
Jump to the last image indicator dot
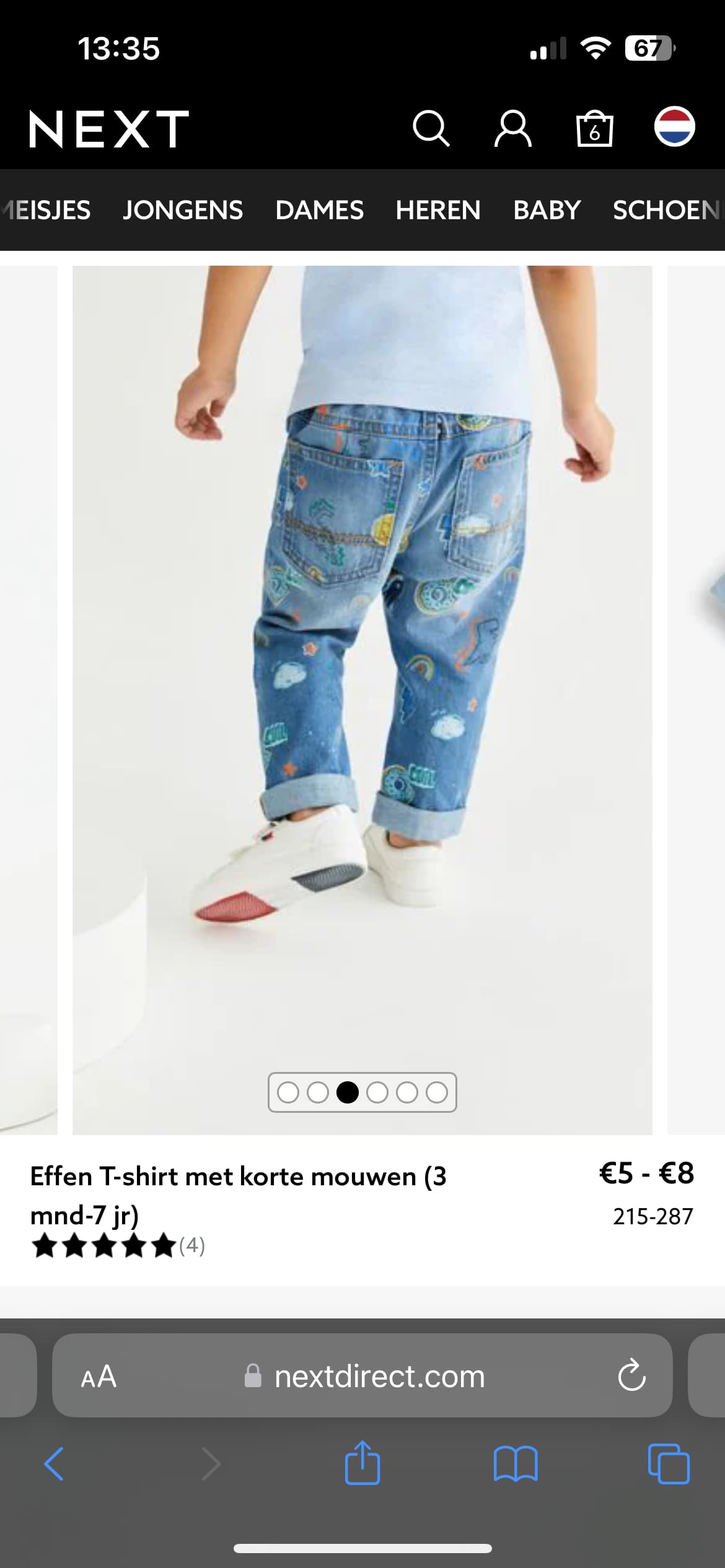point(437,1092)
